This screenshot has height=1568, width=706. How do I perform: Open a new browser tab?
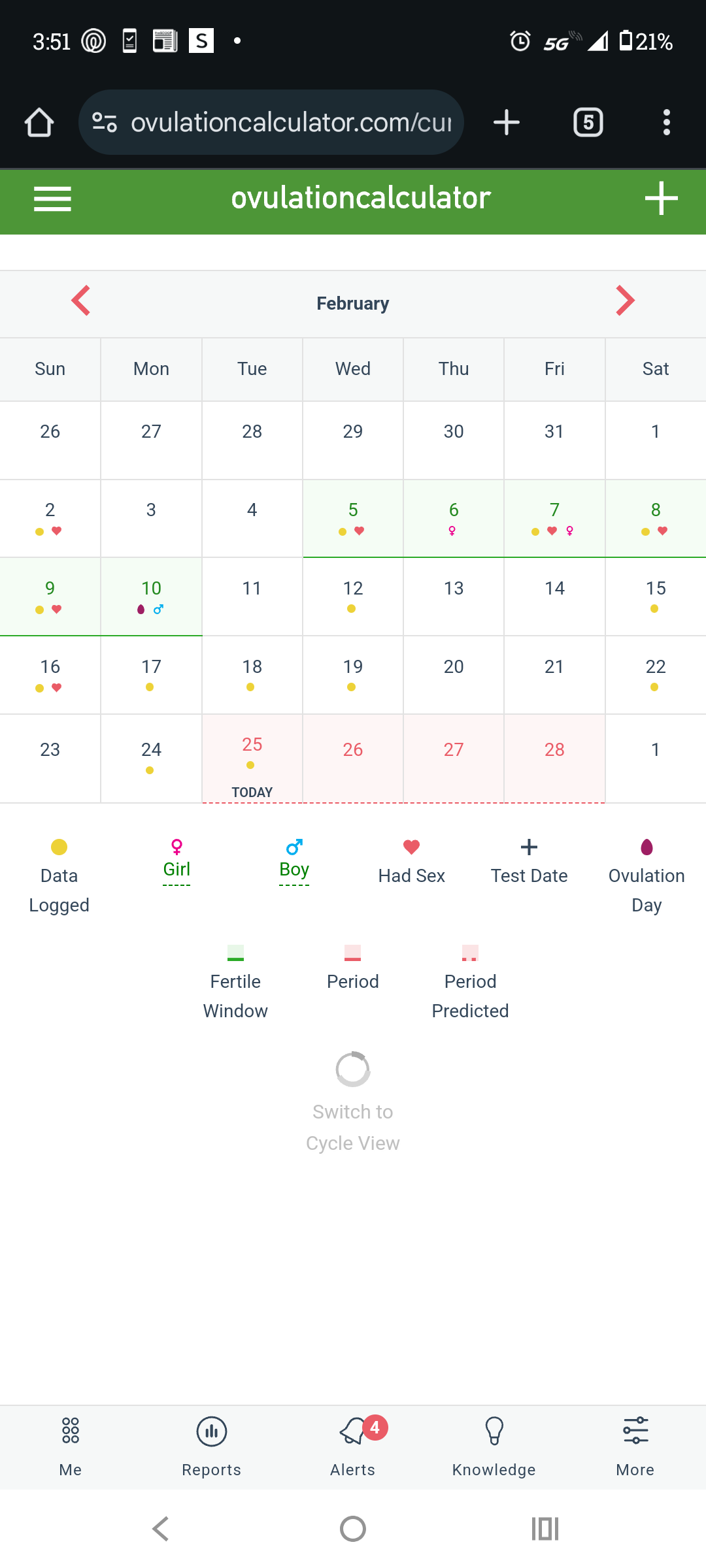[507, 122]
